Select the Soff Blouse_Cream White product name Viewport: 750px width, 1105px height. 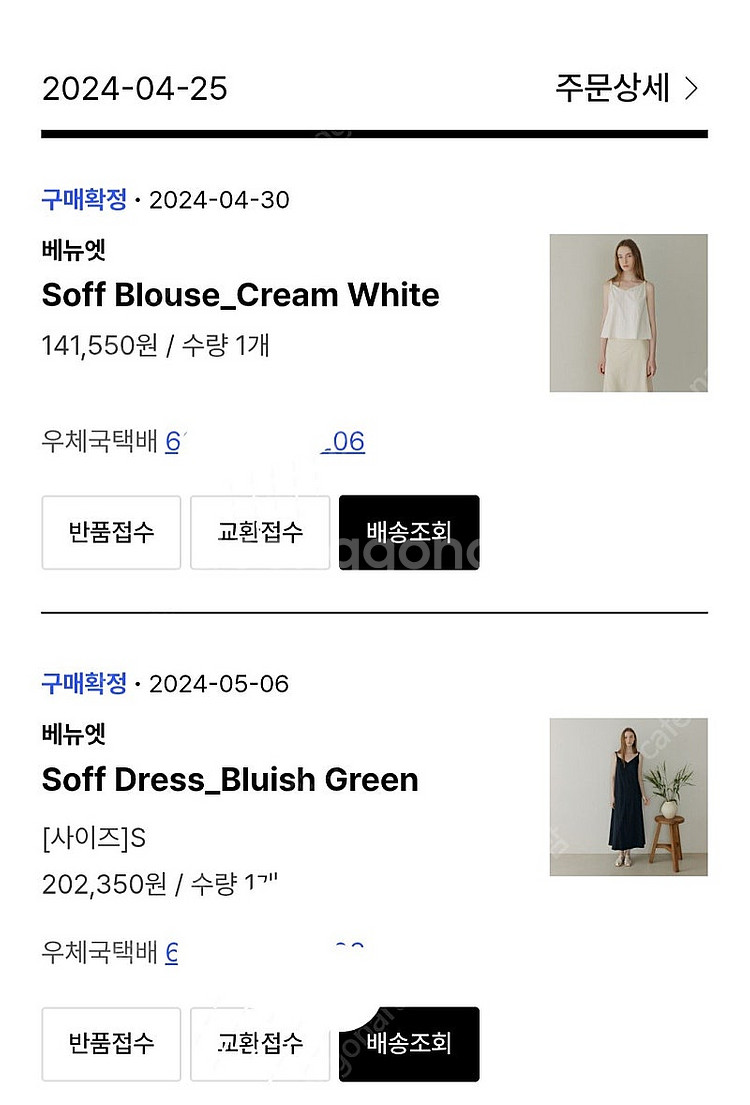(x=240, y=294)
